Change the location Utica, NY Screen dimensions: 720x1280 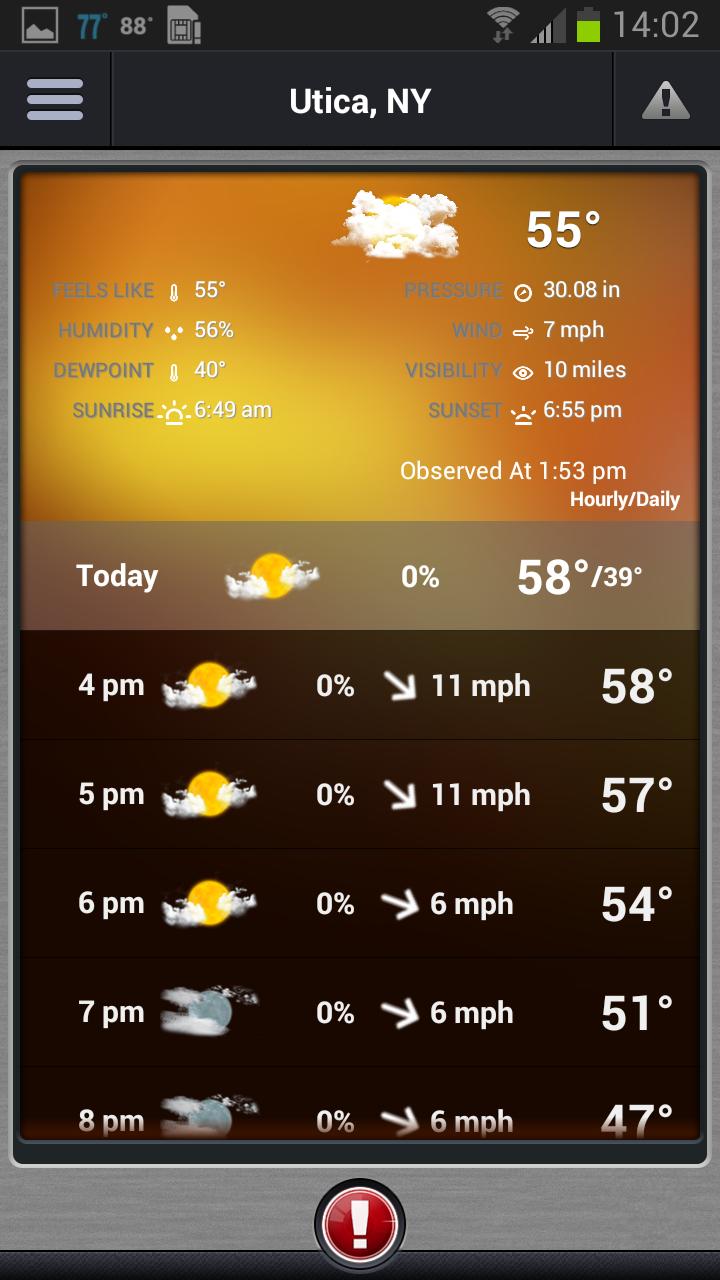(360, 101)
